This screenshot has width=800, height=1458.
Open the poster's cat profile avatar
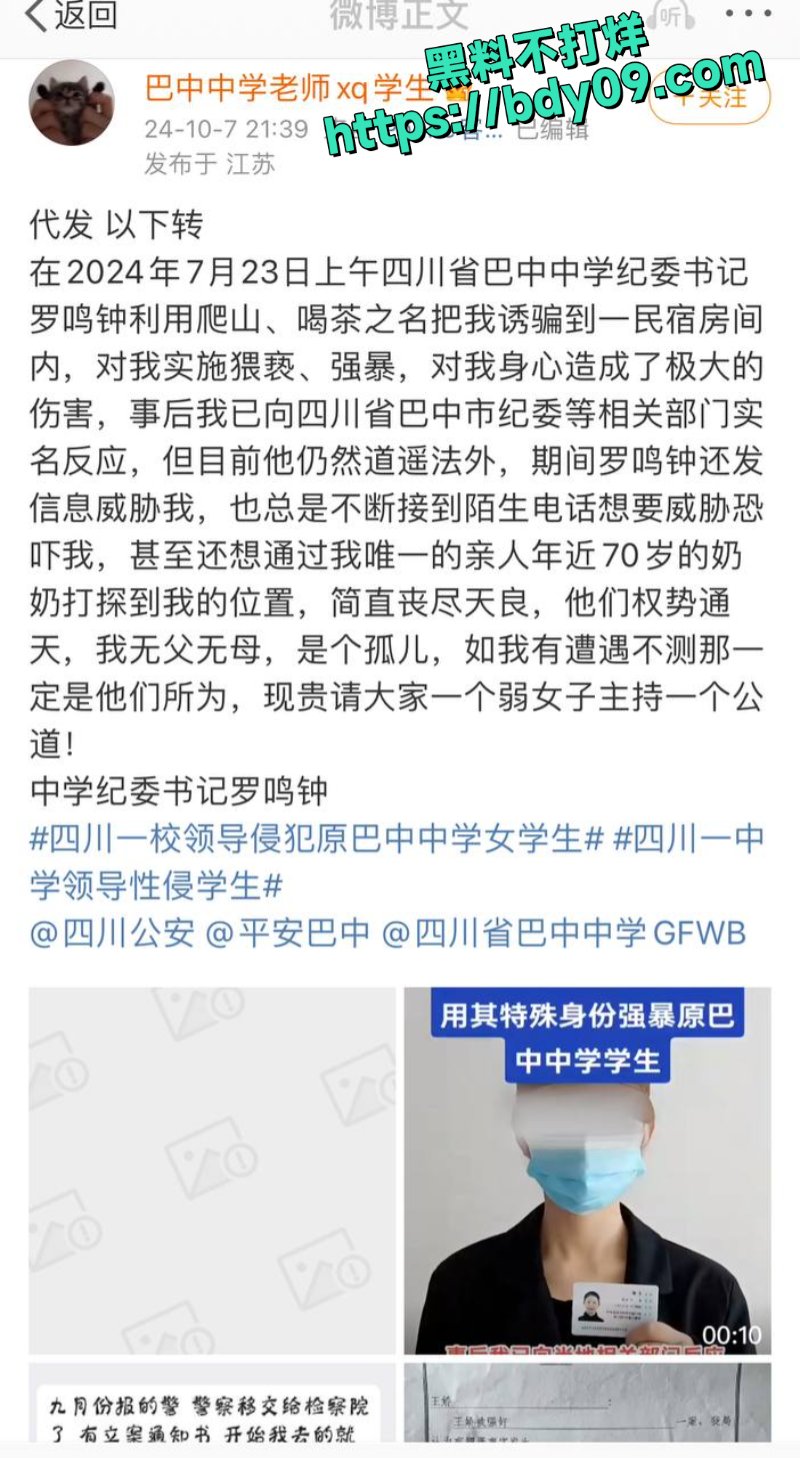72,103
